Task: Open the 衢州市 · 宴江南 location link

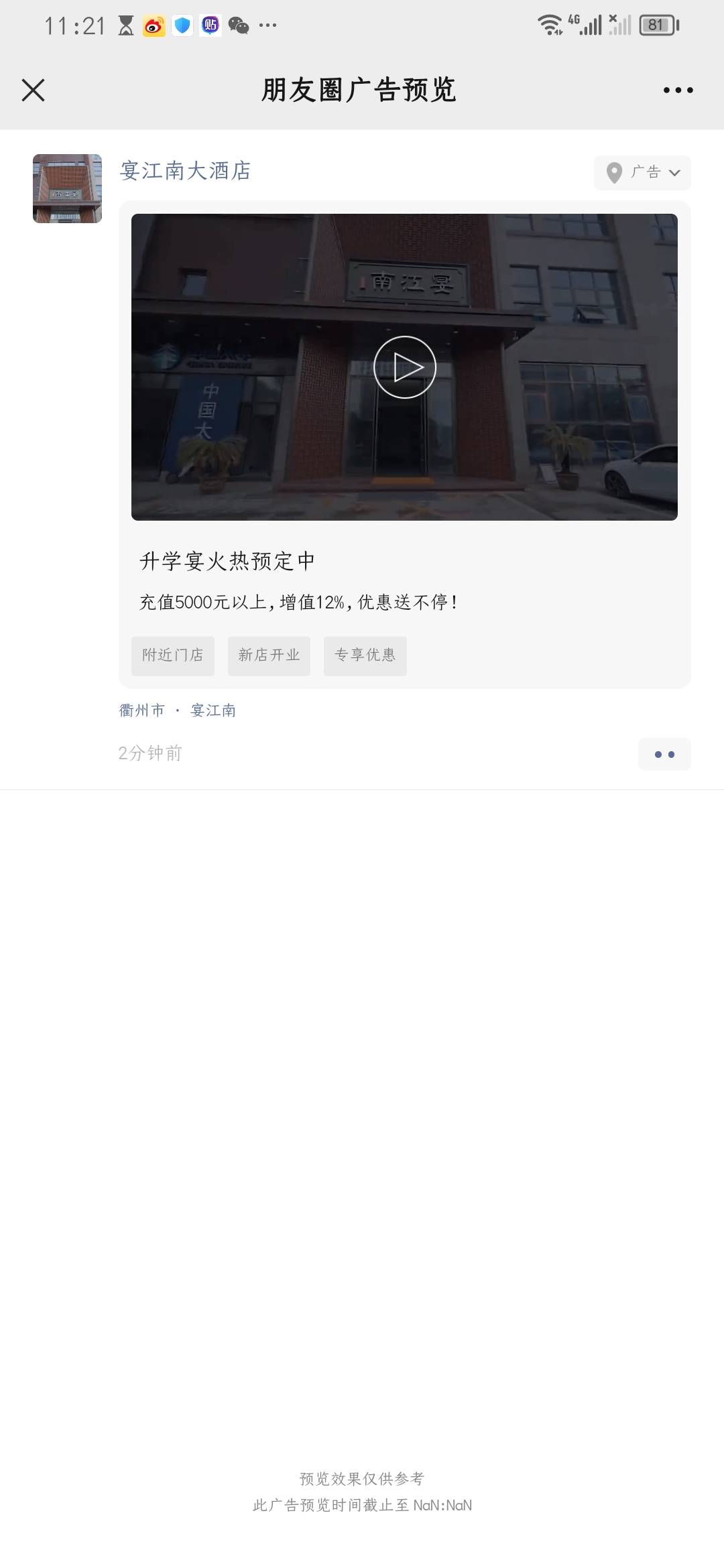Action: 178,710
